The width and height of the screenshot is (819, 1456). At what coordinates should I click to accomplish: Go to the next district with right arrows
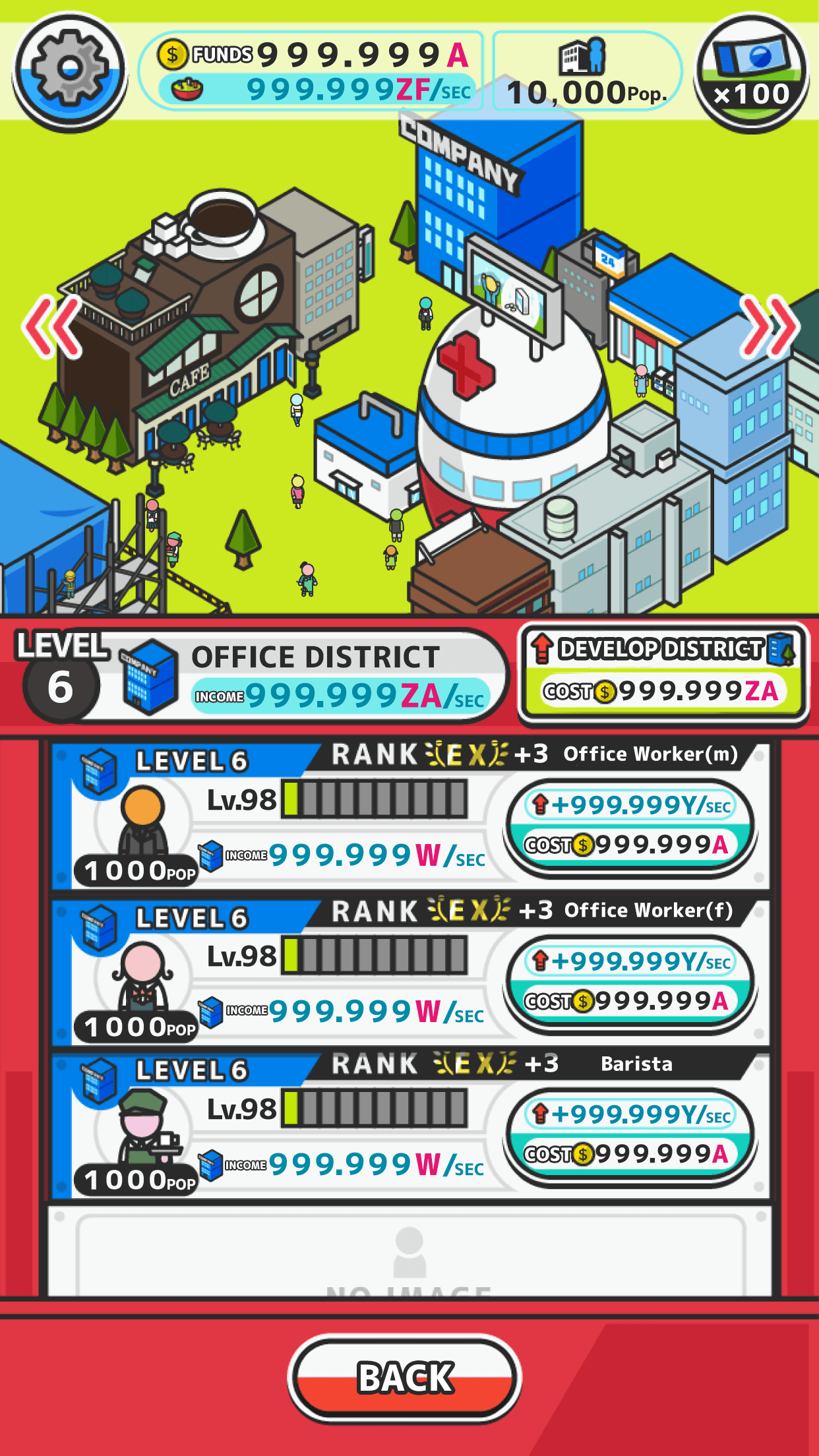coord(769,326)
